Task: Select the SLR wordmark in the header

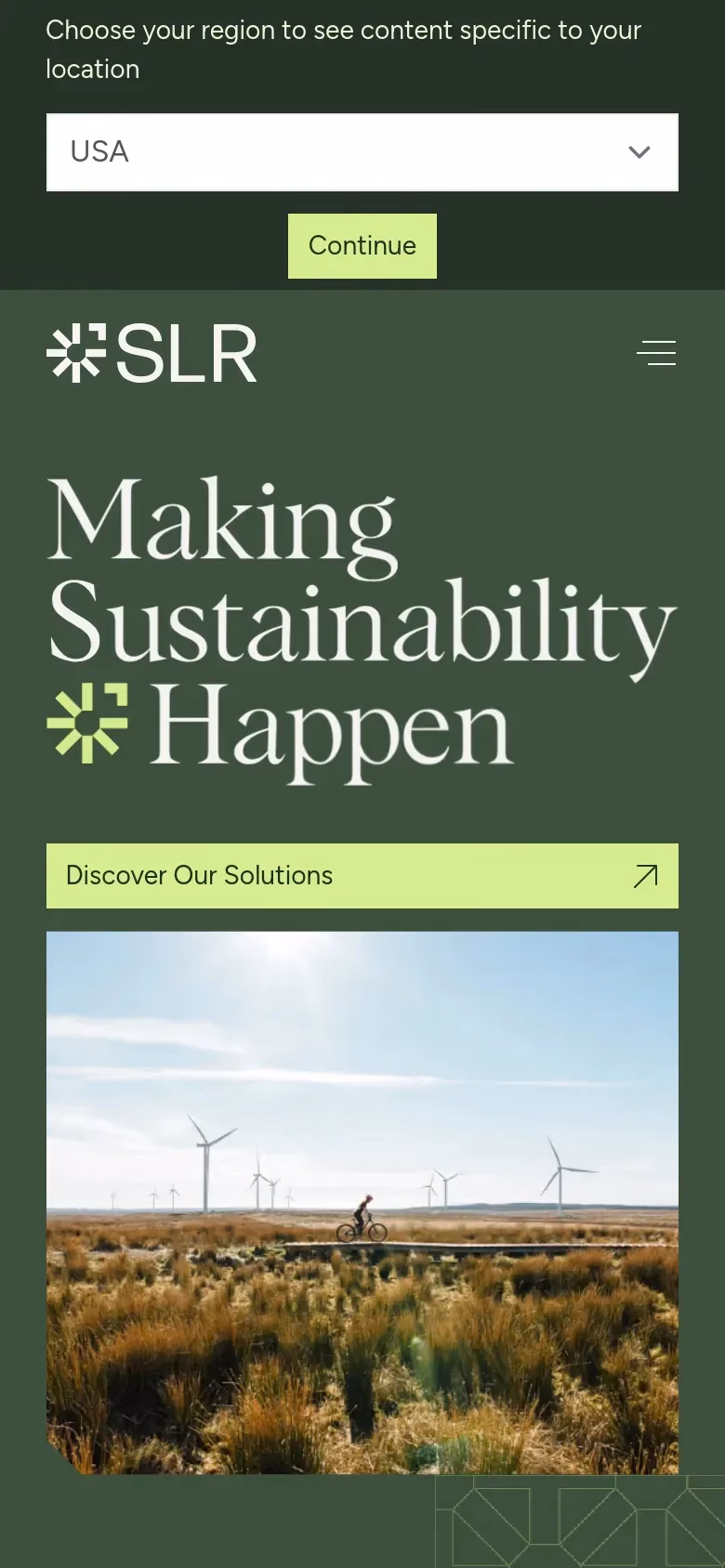Action: pyautogui.click(x=189, y=352)
